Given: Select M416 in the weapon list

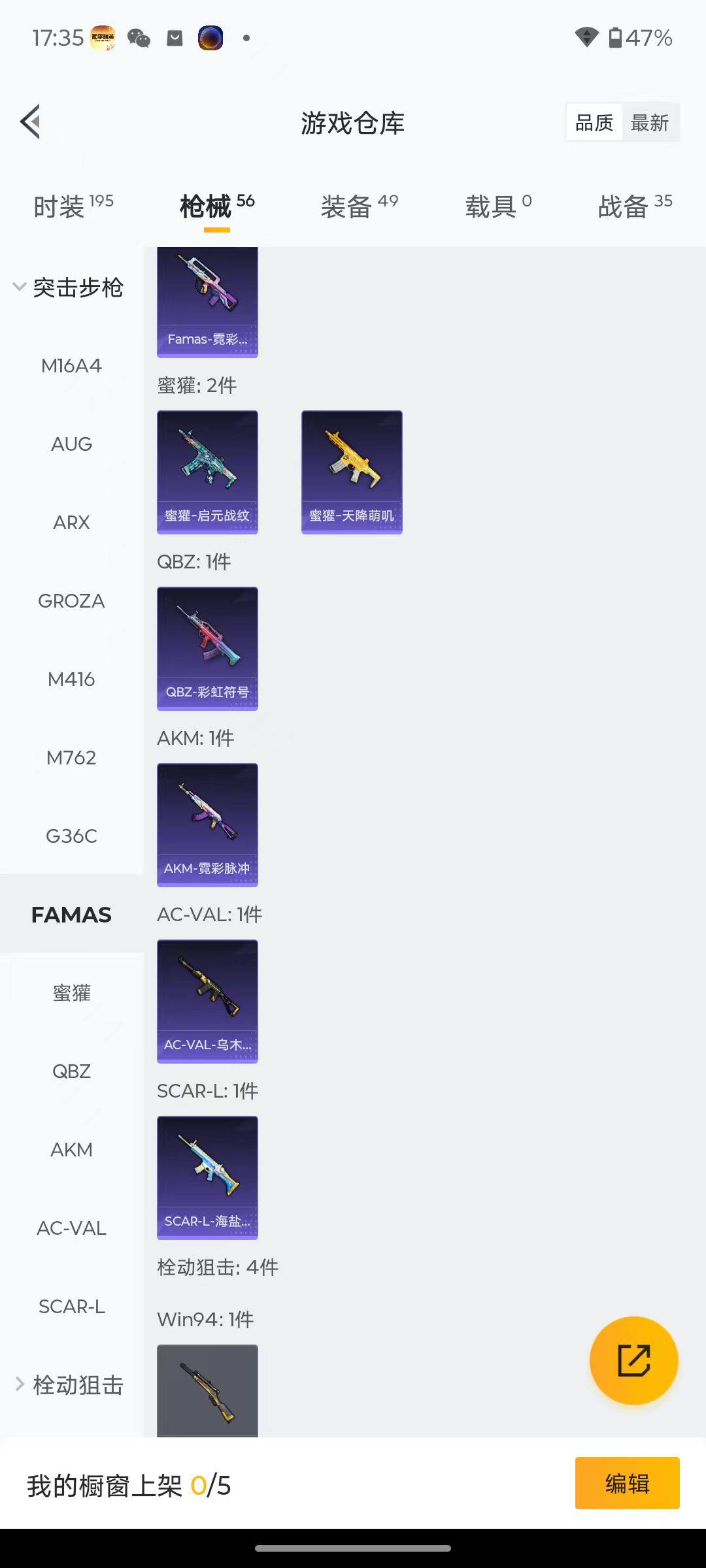Looking at the screenshot, I should pos(71,679).
